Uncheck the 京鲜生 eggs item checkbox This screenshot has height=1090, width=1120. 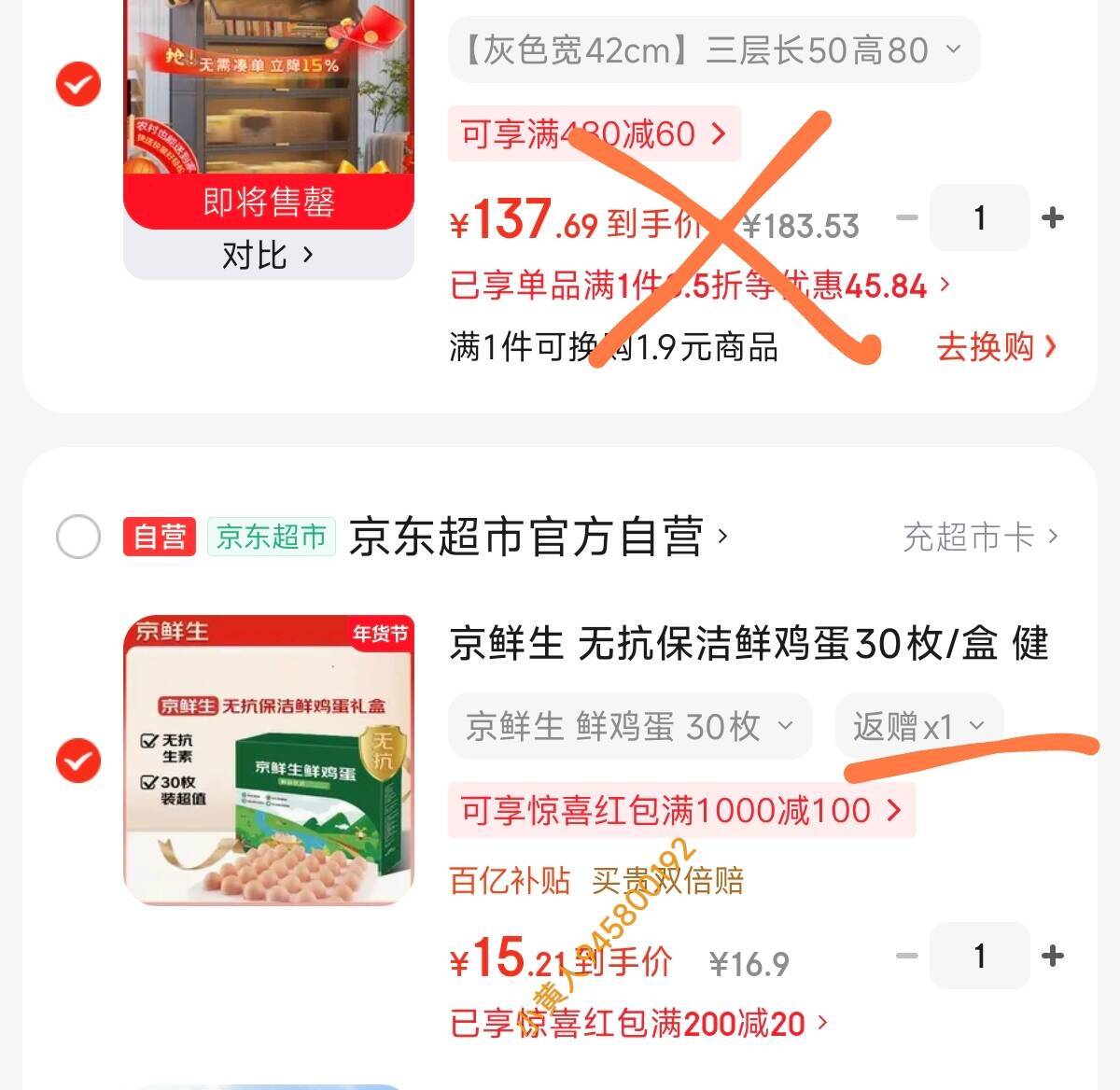point(78,761)
